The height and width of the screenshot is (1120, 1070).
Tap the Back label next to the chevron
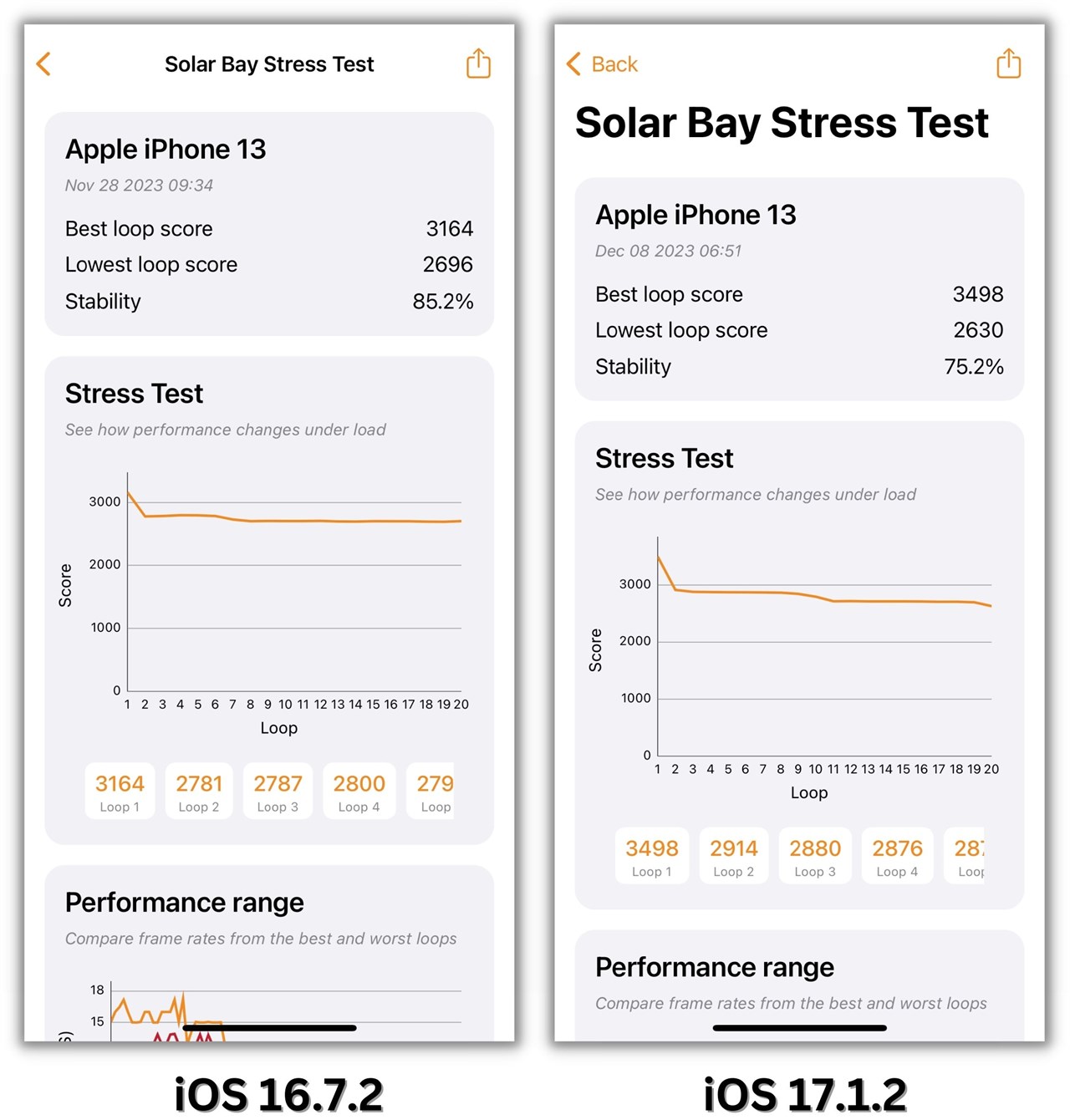(614, 64)
